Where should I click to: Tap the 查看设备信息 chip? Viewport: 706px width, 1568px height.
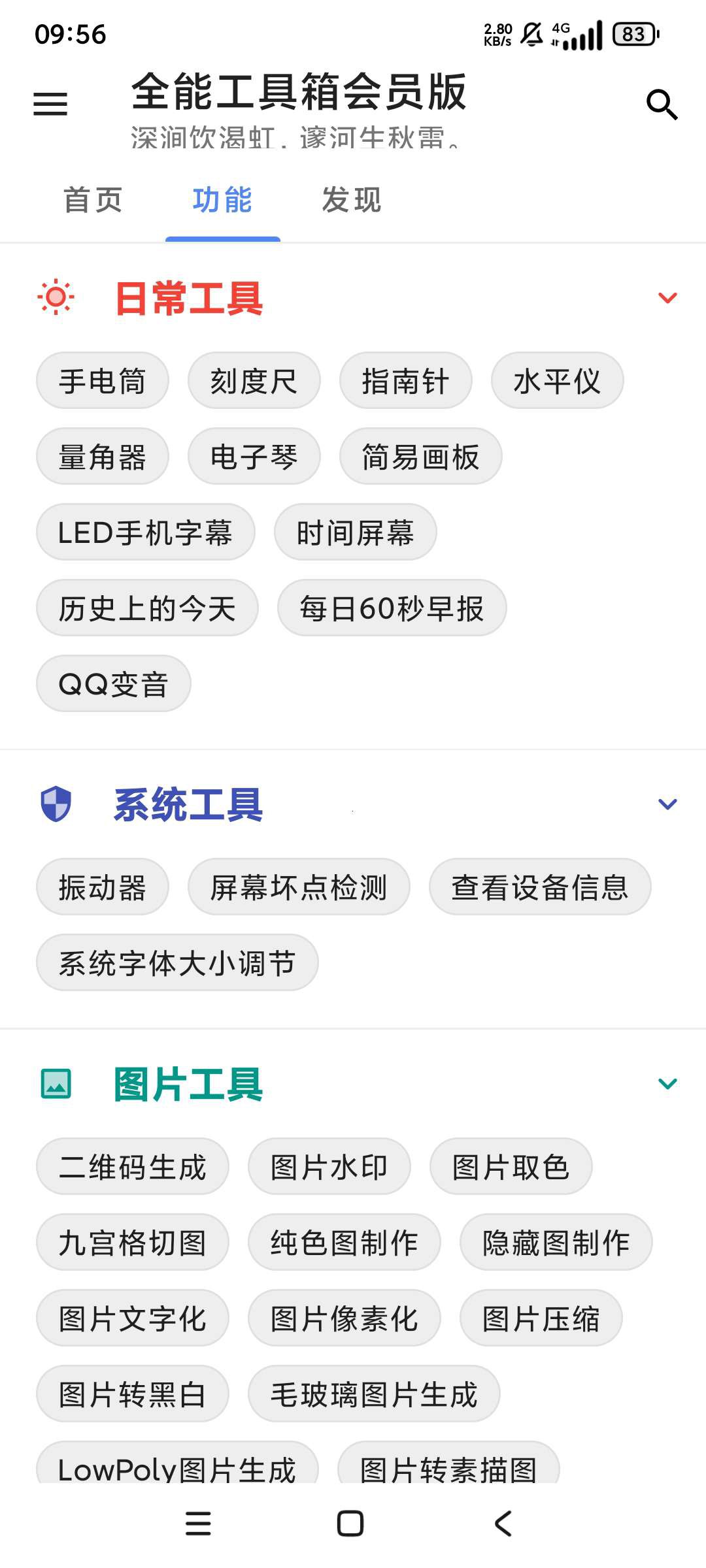539,887
